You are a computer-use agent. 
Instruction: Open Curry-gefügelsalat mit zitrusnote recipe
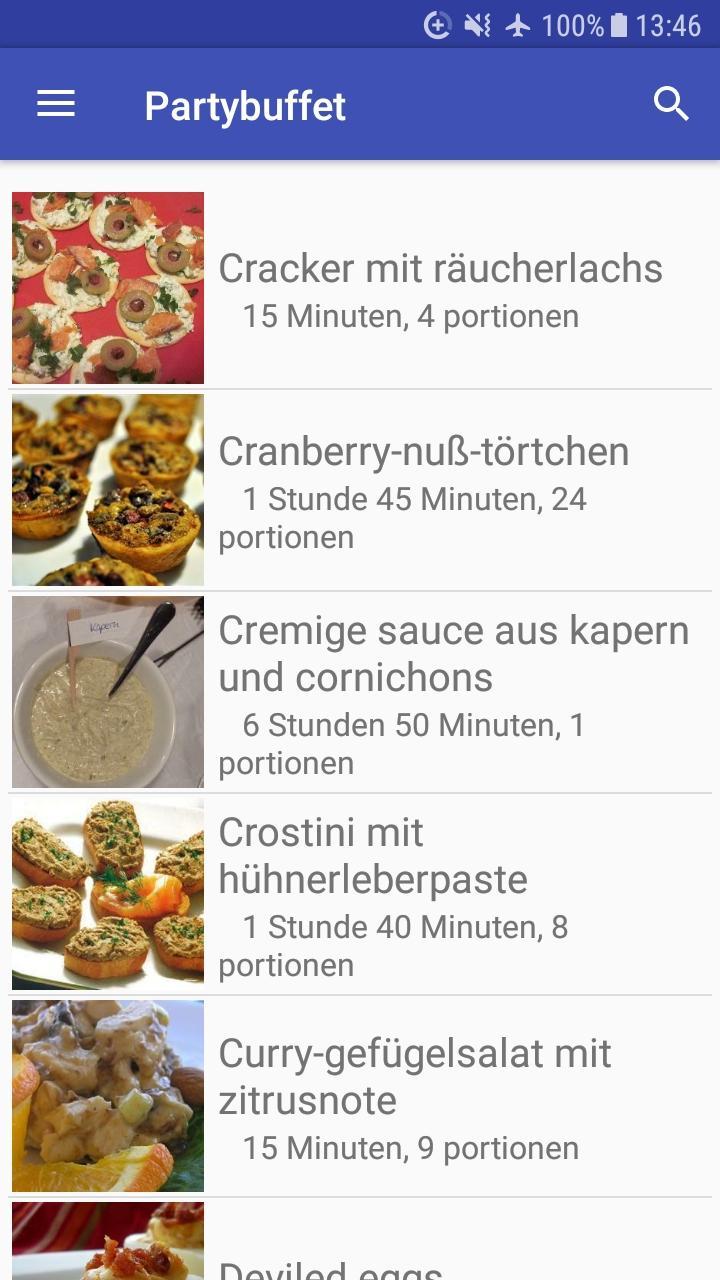click(x=360, y=1096)
